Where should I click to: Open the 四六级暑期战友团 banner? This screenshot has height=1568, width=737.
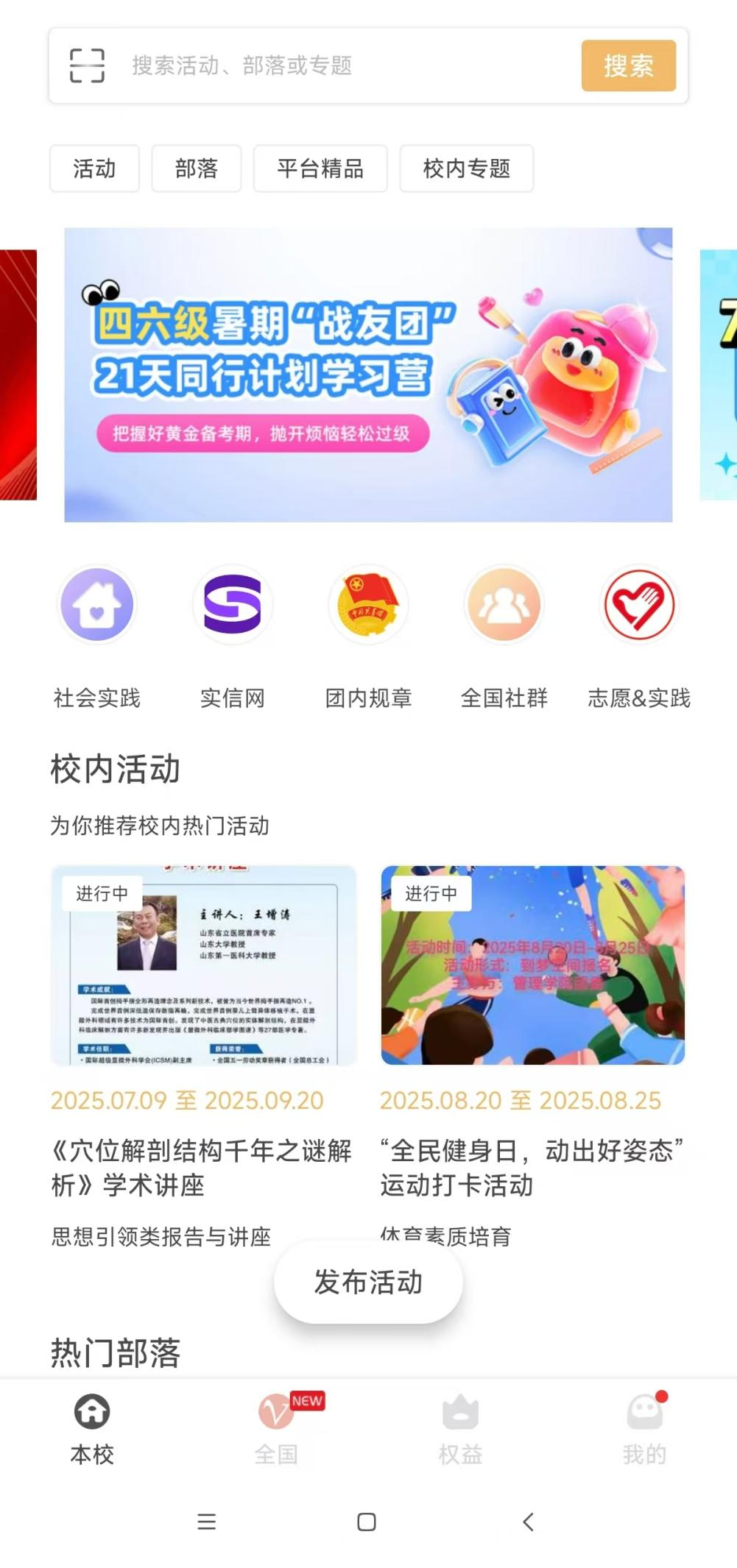368,375
